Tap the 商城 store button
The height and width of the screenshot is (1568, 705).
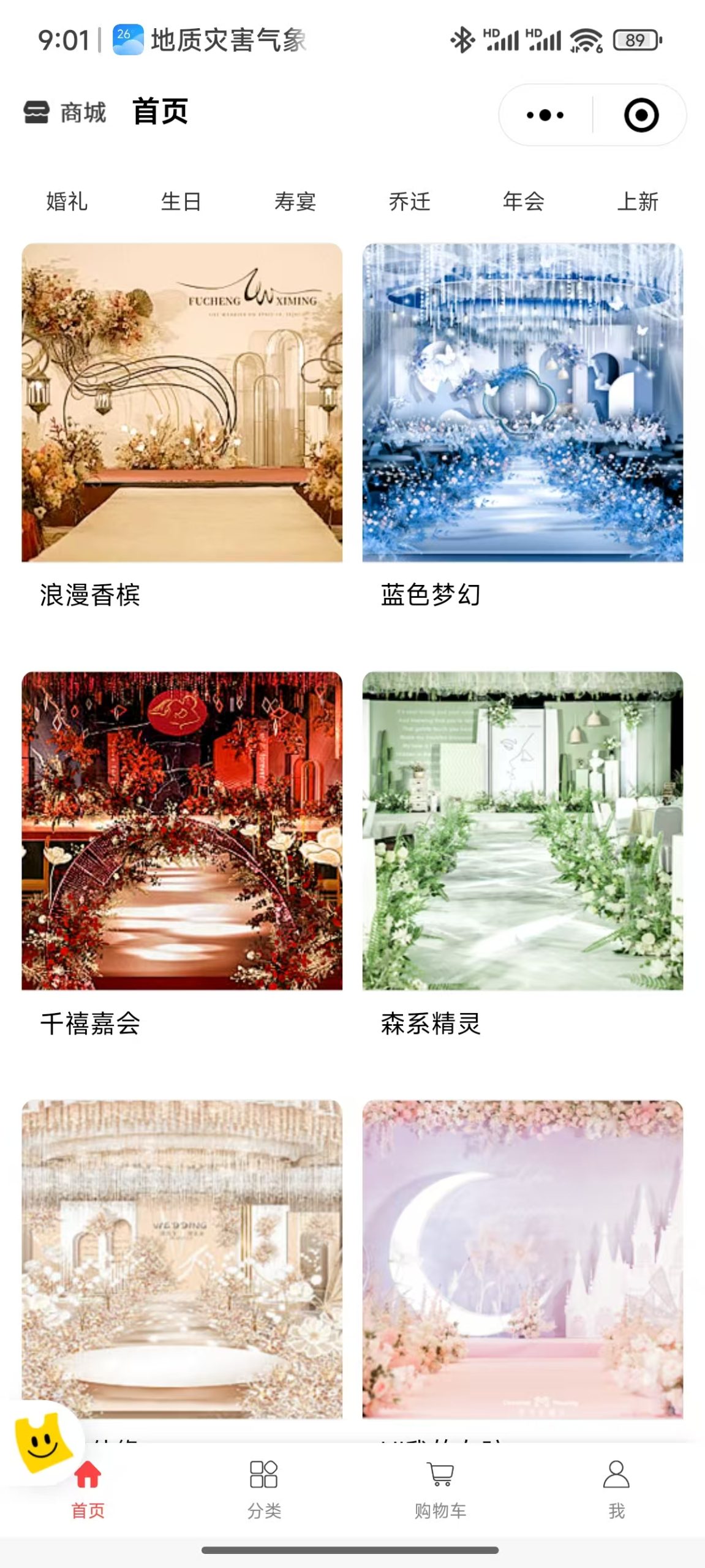66,113
